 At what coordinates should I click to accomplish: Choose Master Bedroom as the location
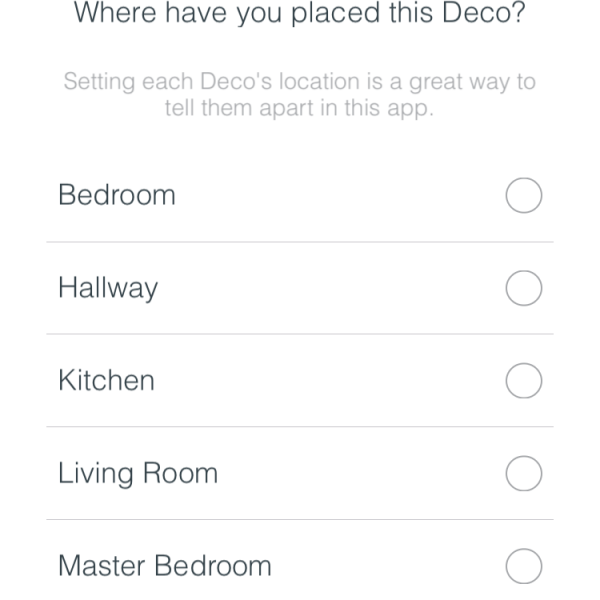click(523, 566)
